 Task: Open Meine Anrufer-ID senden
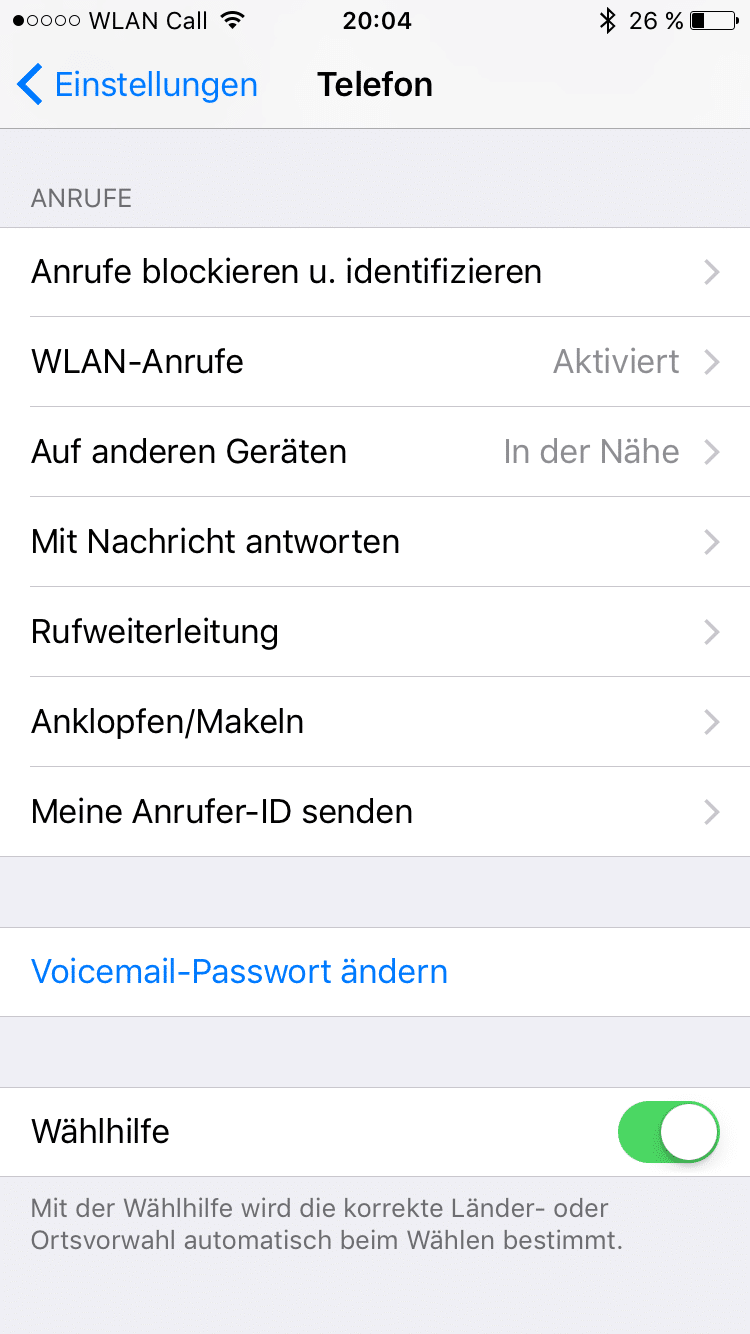375,812
